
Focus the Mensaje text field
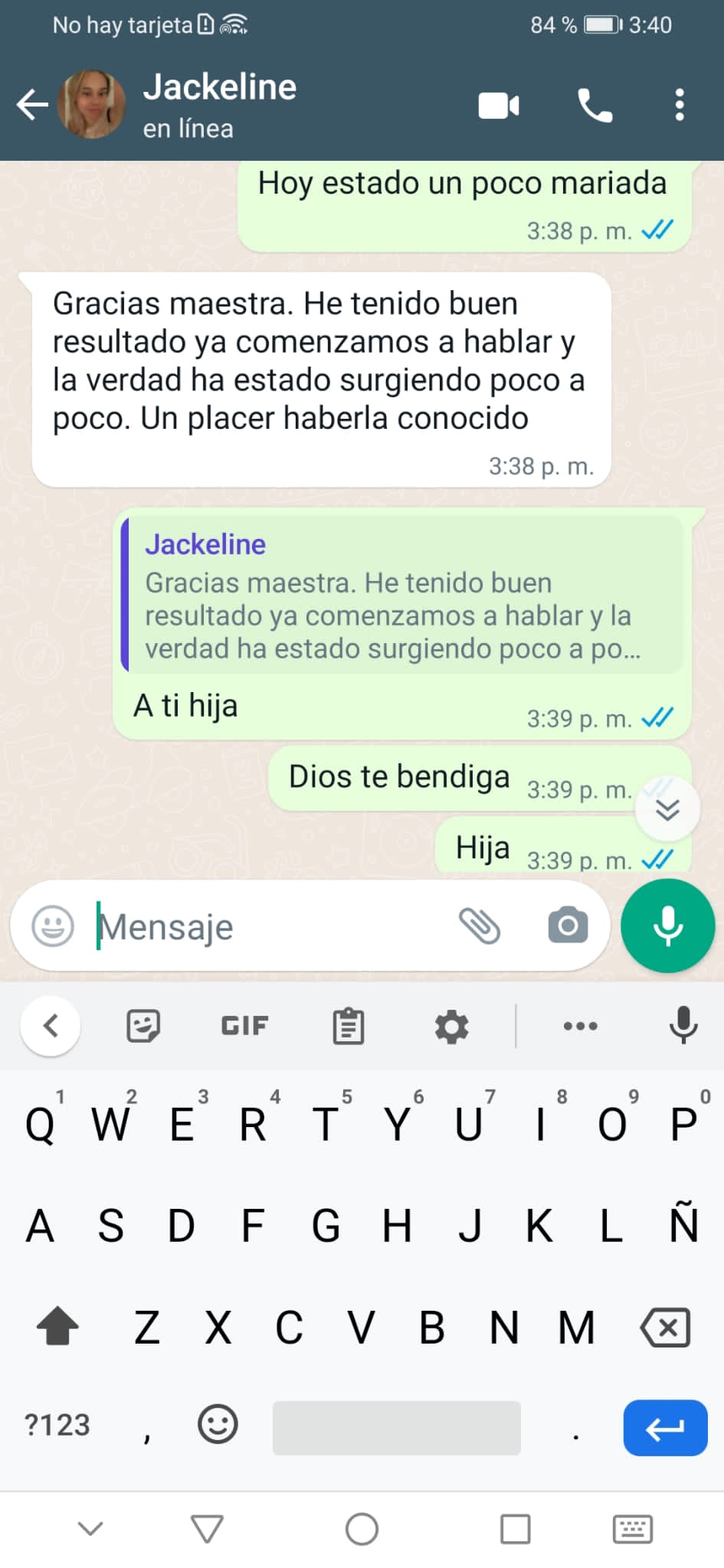[268, 926]
